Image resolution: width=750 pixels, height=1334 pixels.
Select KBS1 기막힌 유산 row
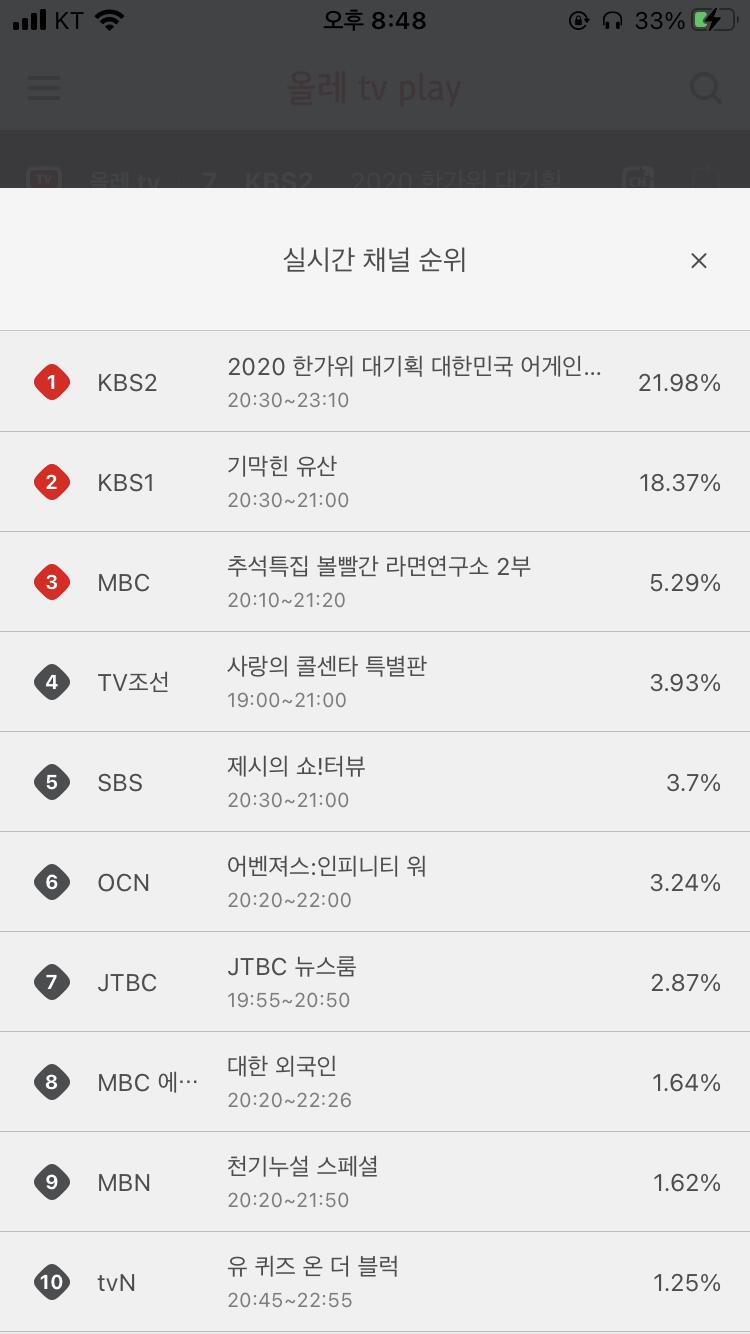tap(375, 482)
